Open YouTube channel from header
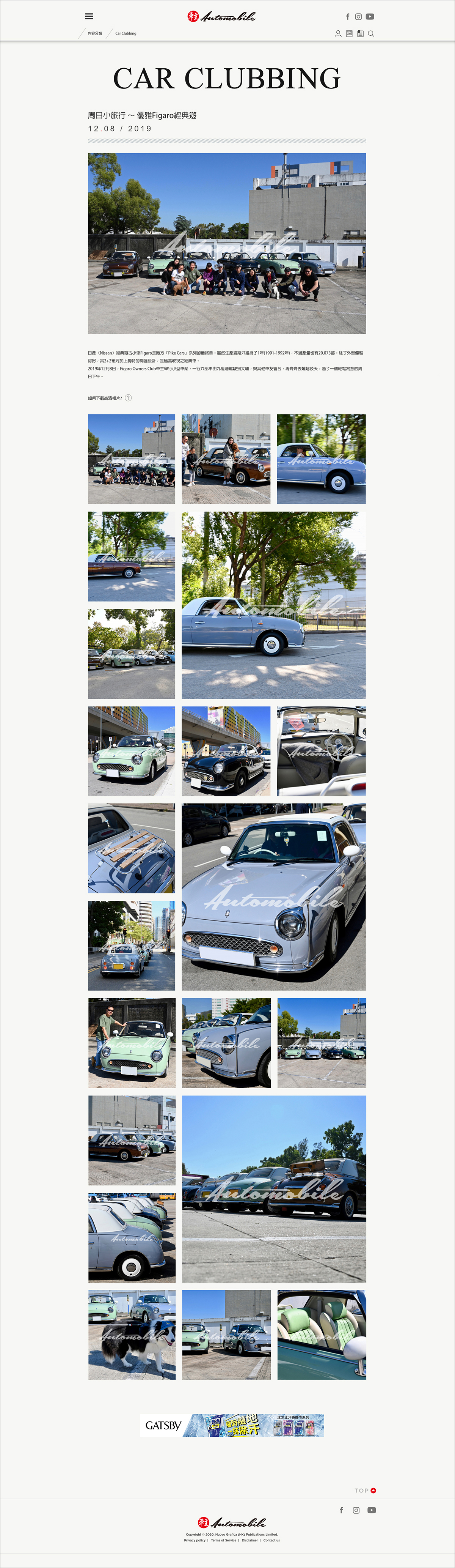Image resolution: width=455 pixels, height=1568 pixels. click(x=370, y=17)
